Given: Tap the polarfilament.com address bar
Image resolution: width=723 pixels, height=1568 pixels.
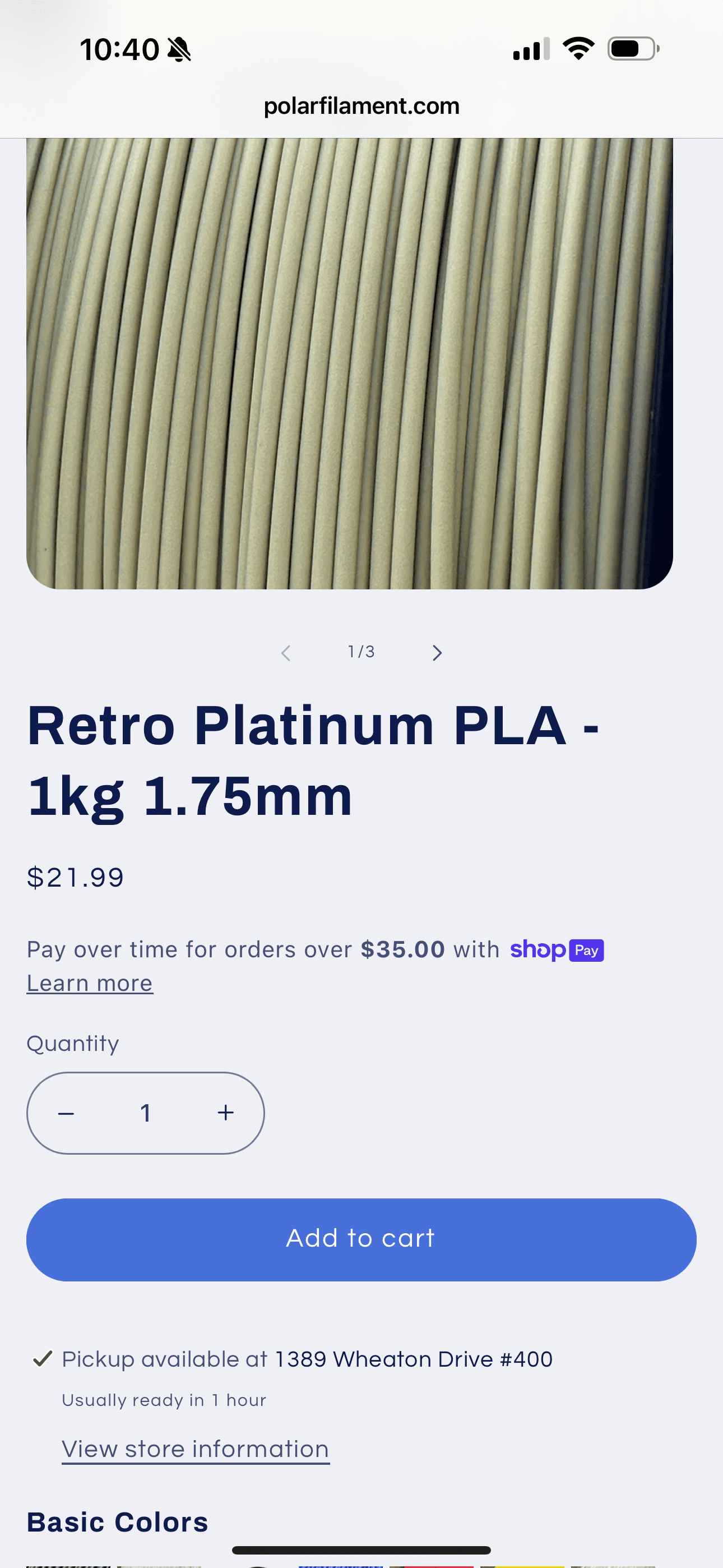Looking at the screenshot, I should pos(361,106).
